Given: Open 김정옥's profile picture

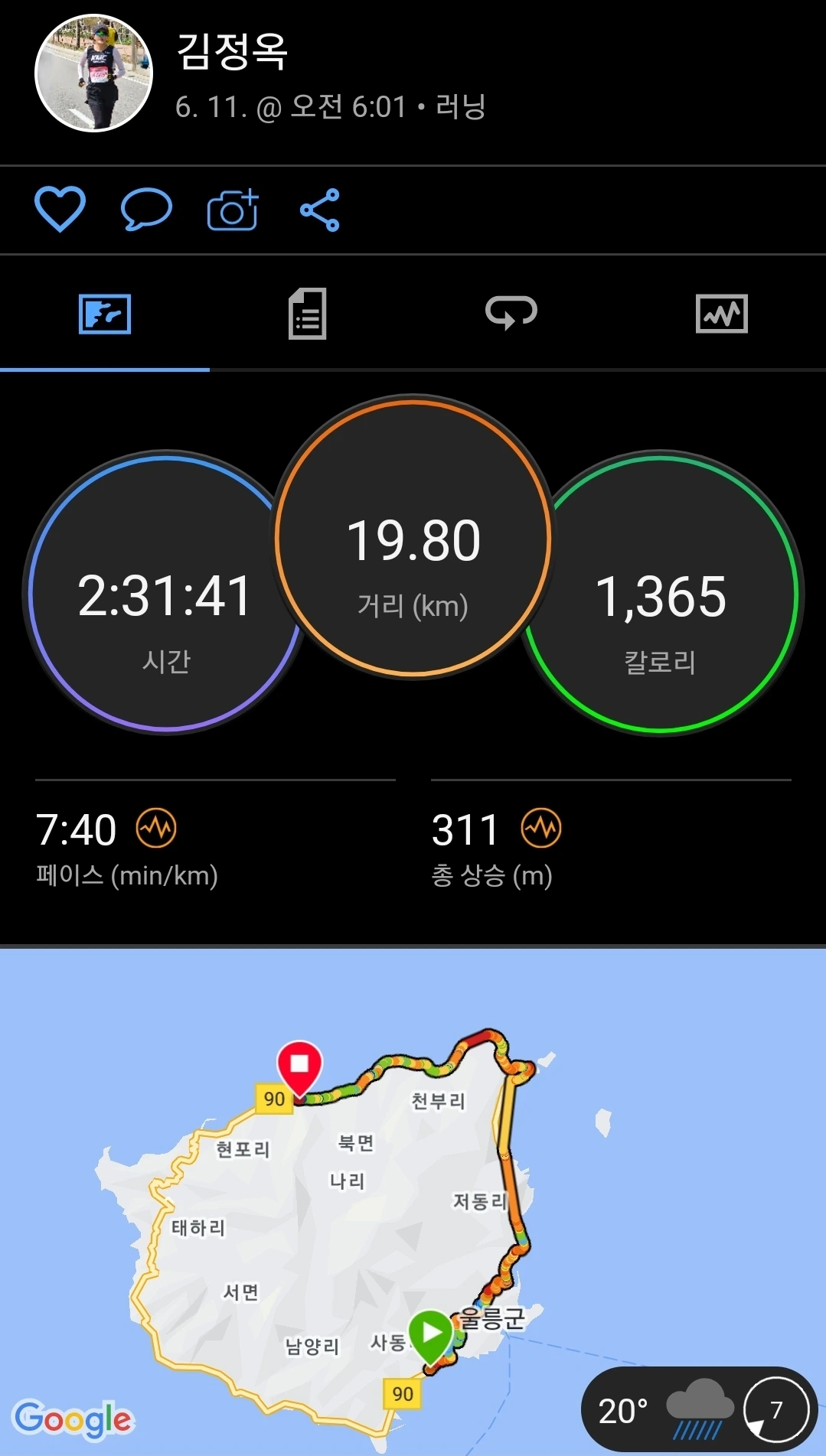Looking at the screenshot, I should coord(94,73).
